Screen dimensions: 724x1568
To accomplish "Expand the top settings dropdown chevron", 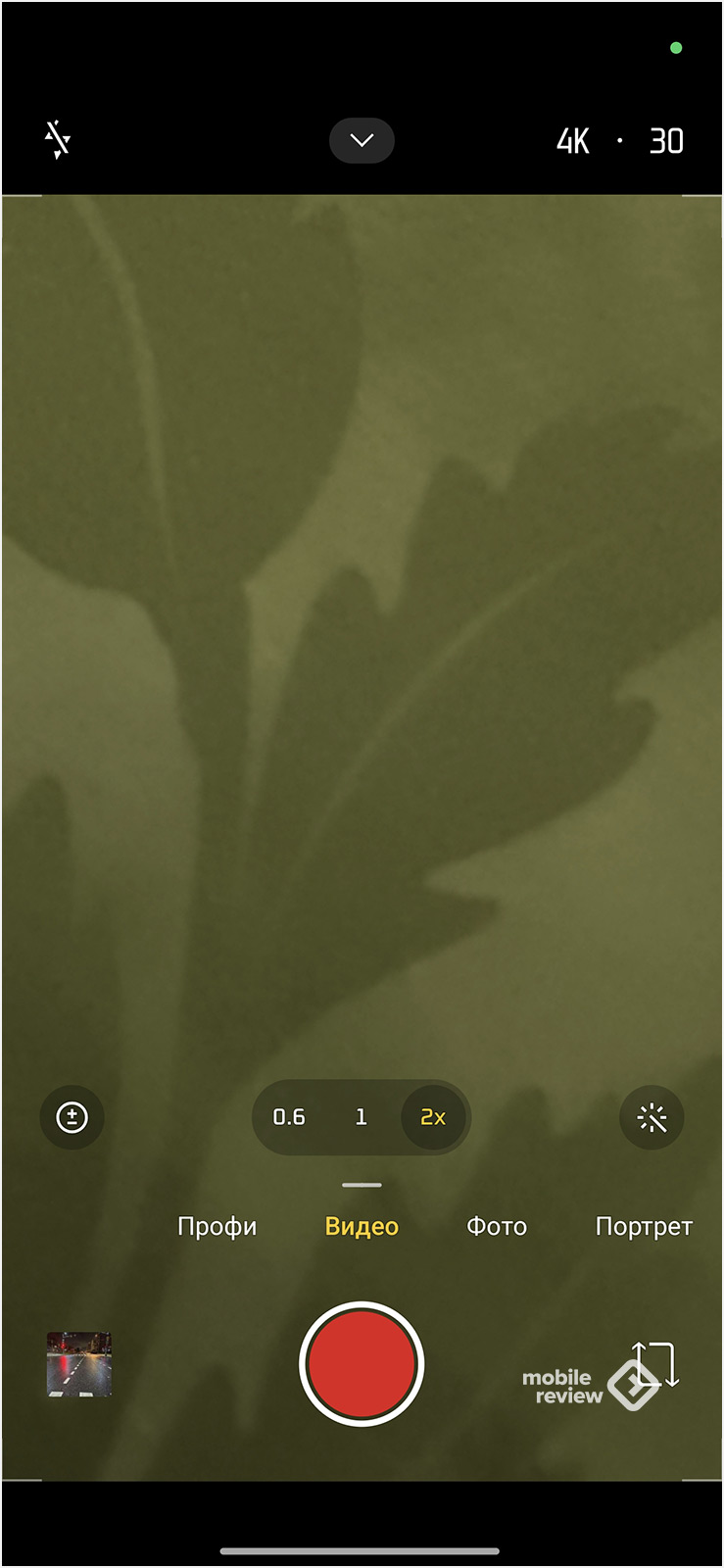I will pos(362,140).
